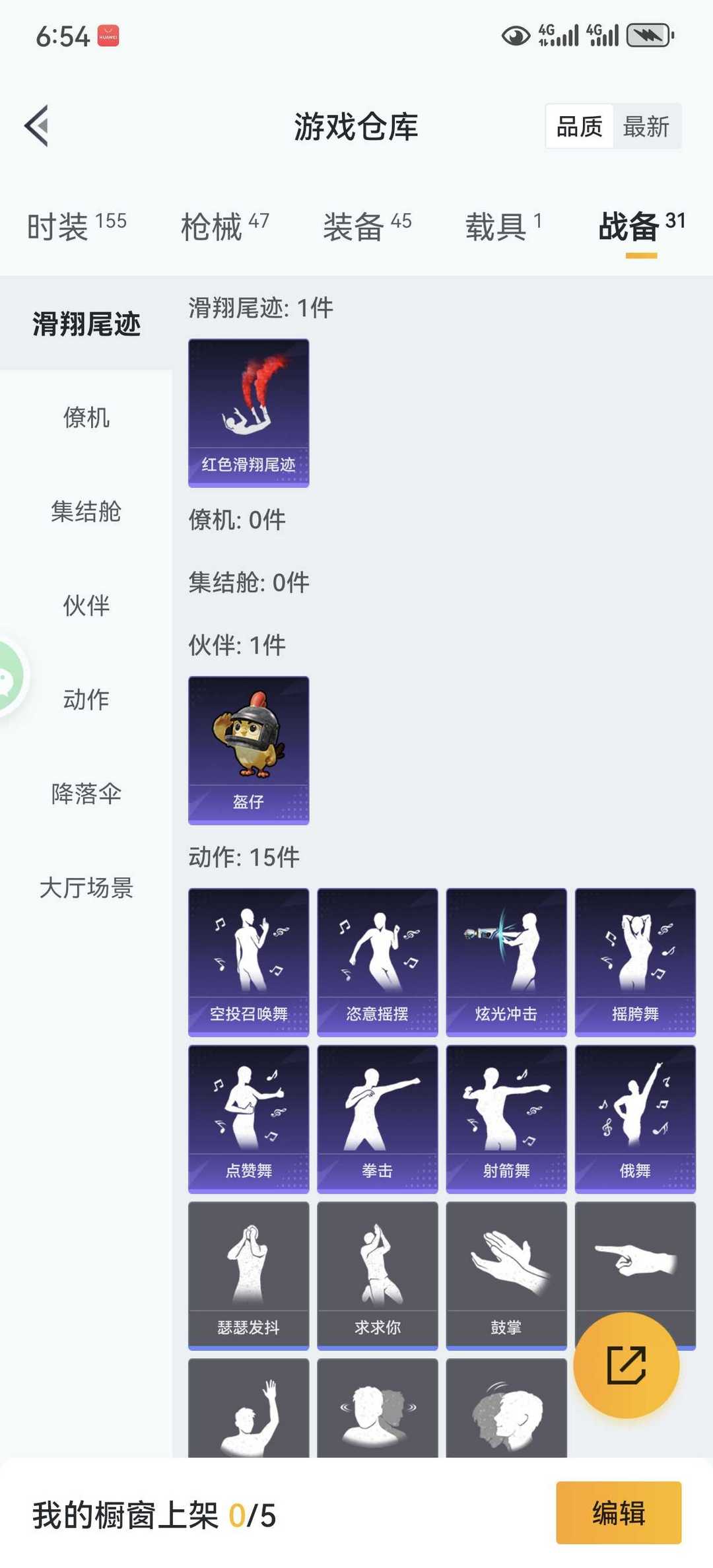Go back from 游戏仓库 page
Screen dimensions: 713x1568
pyautogui.click(x=37, y=125)
